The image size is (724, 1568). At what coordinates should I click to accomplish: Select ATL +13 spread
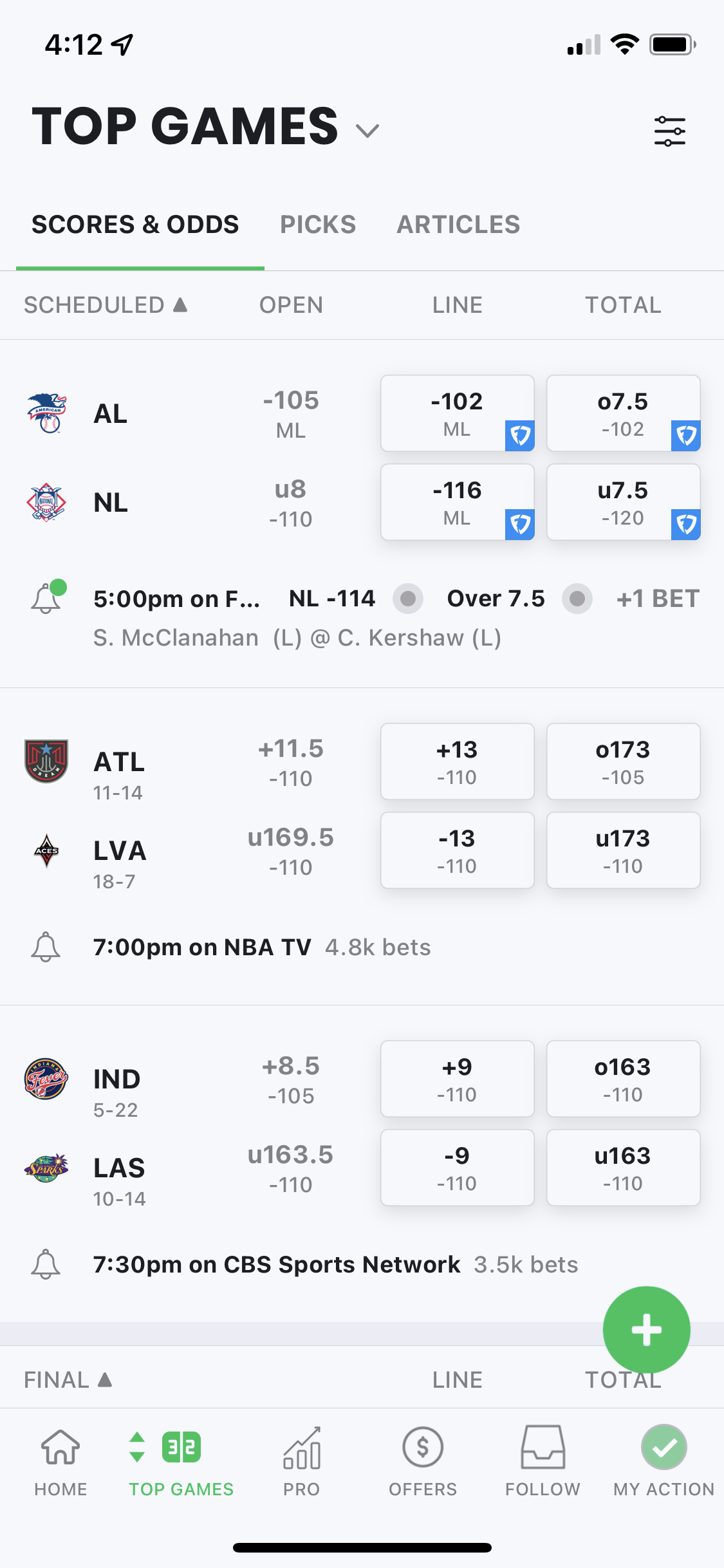click(x=457, y=761)
